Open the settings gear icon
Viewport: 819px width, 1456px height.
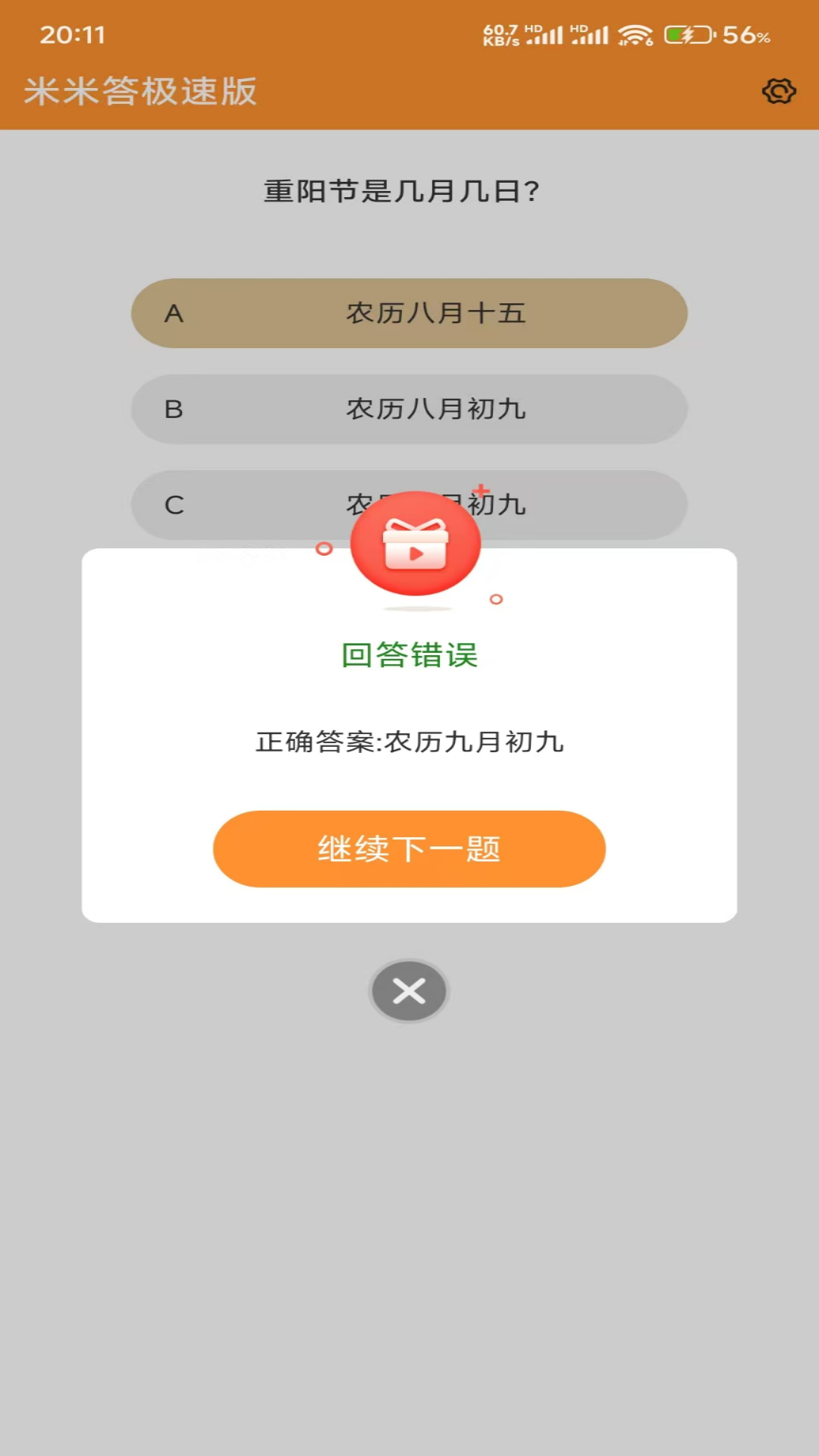click(778, 91)
